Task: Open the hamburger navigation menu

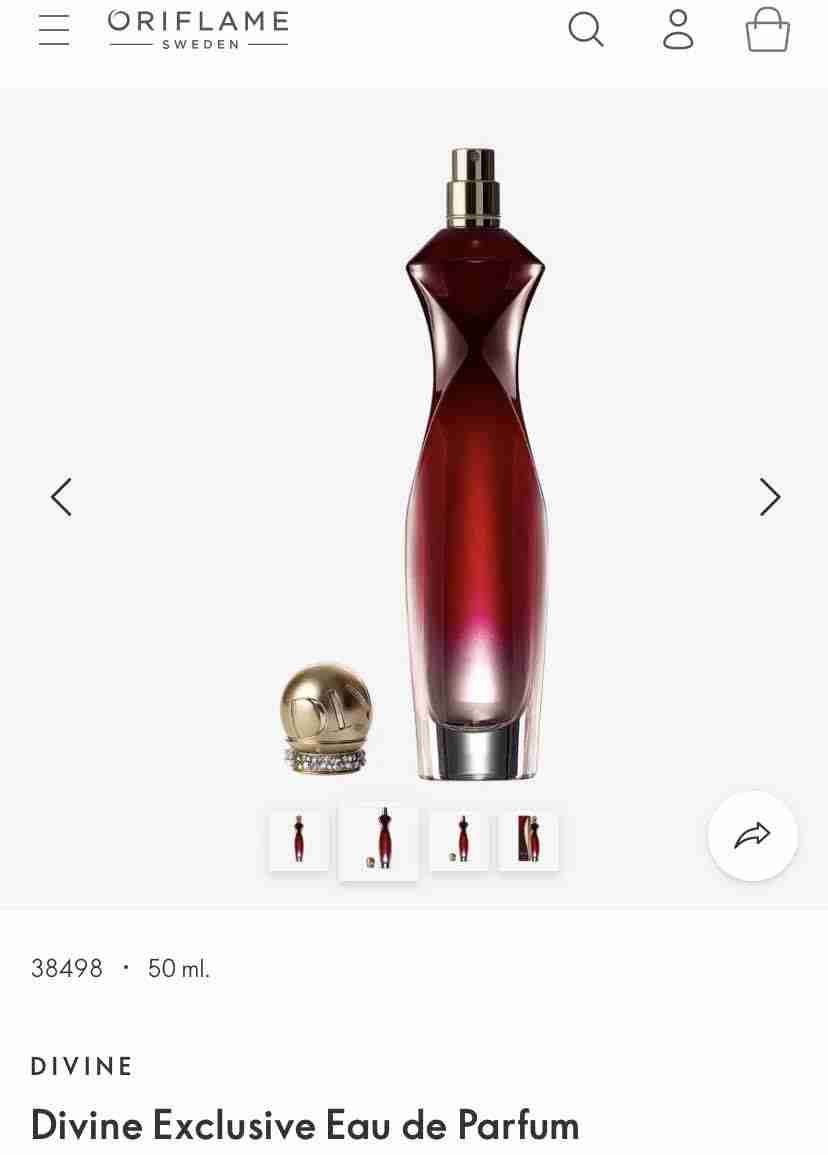Action: pyautogui.click(x=53, y=28)
